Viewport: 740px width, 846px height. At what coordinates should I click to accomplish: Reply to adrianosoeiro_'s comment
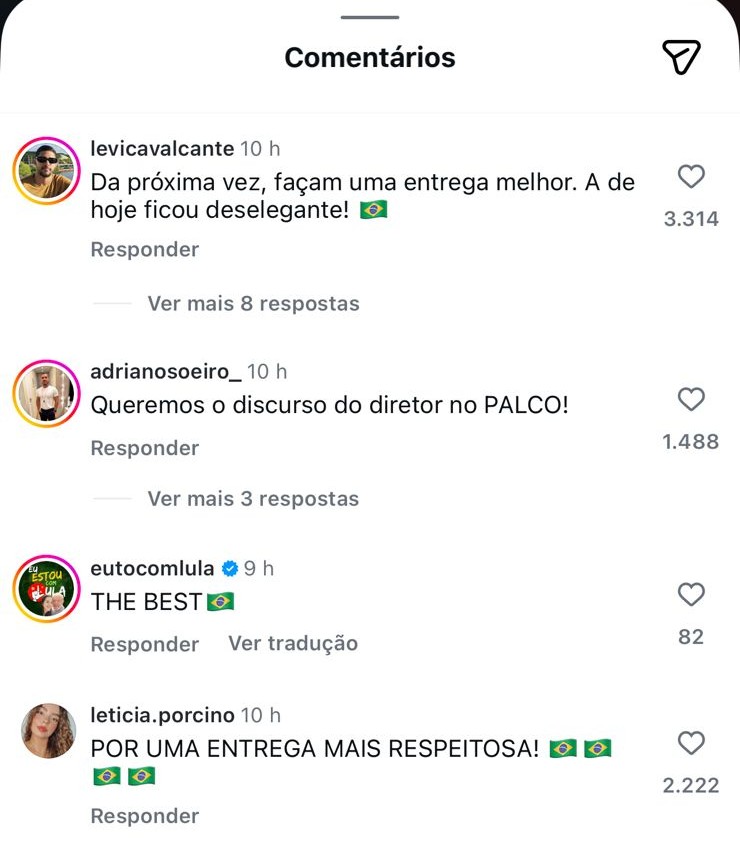[145, 448]
